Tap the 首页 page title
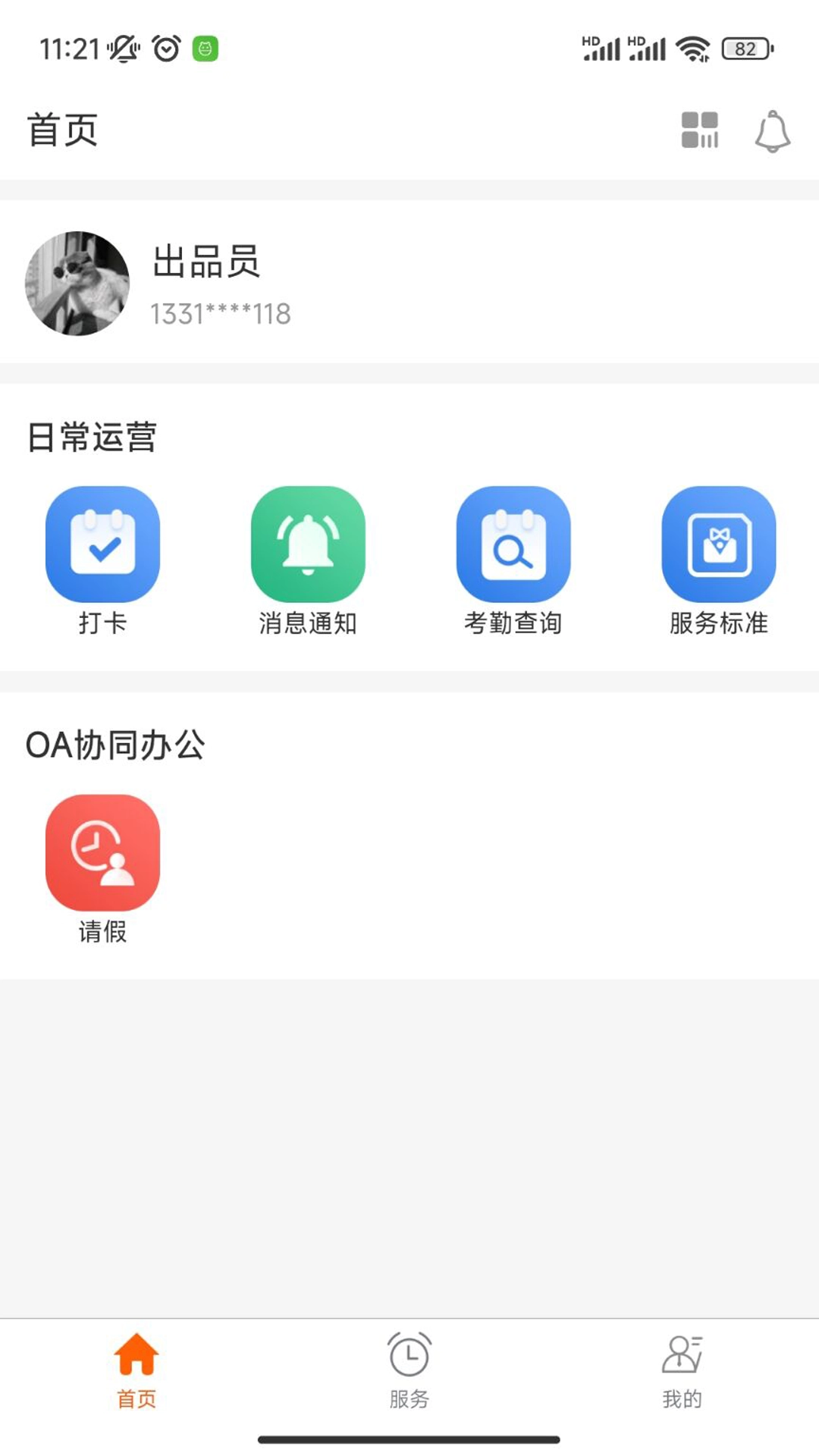Viewport: 819px width, 1456px height. pyautogui.click(x=61, y=129)
